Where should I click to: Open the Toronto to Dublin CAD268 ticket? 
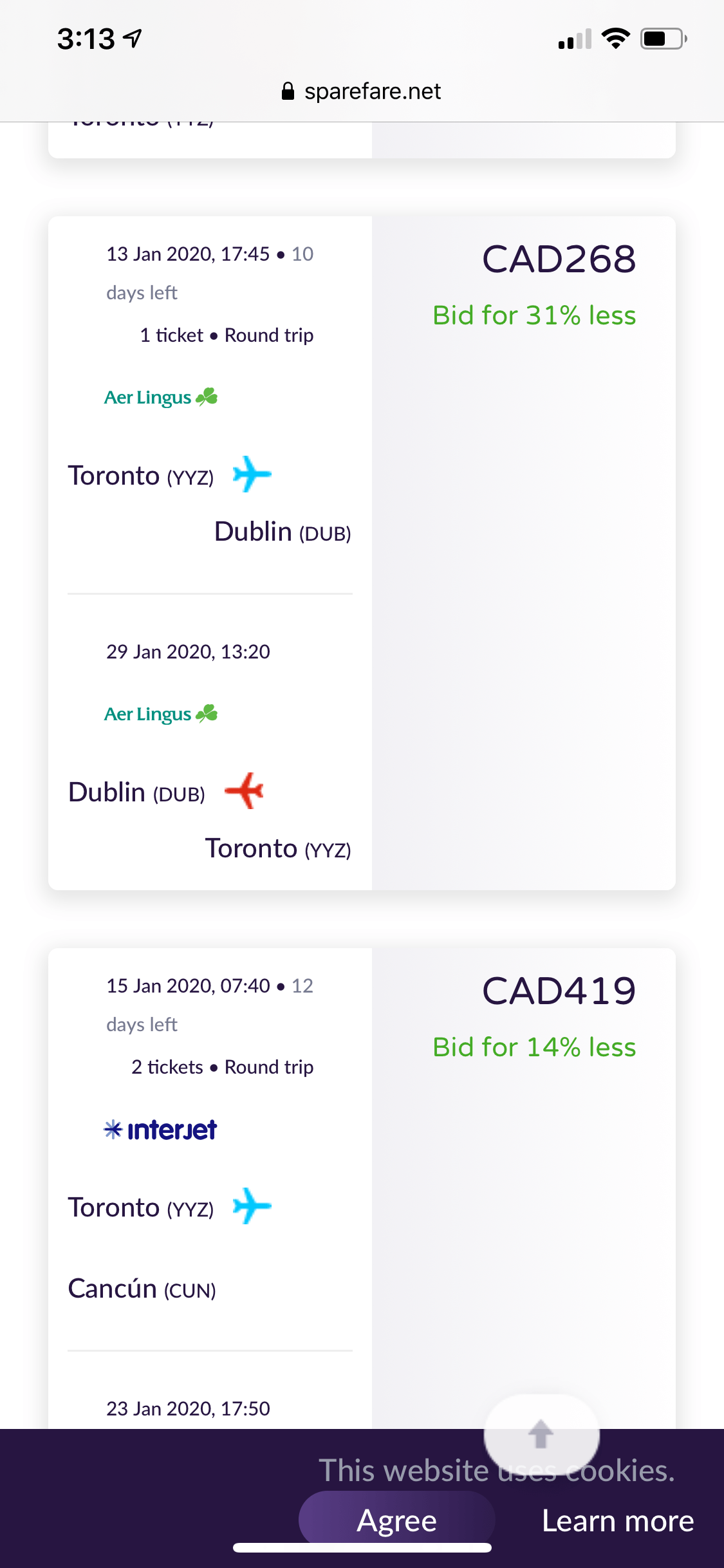click(x=362, y=553)
